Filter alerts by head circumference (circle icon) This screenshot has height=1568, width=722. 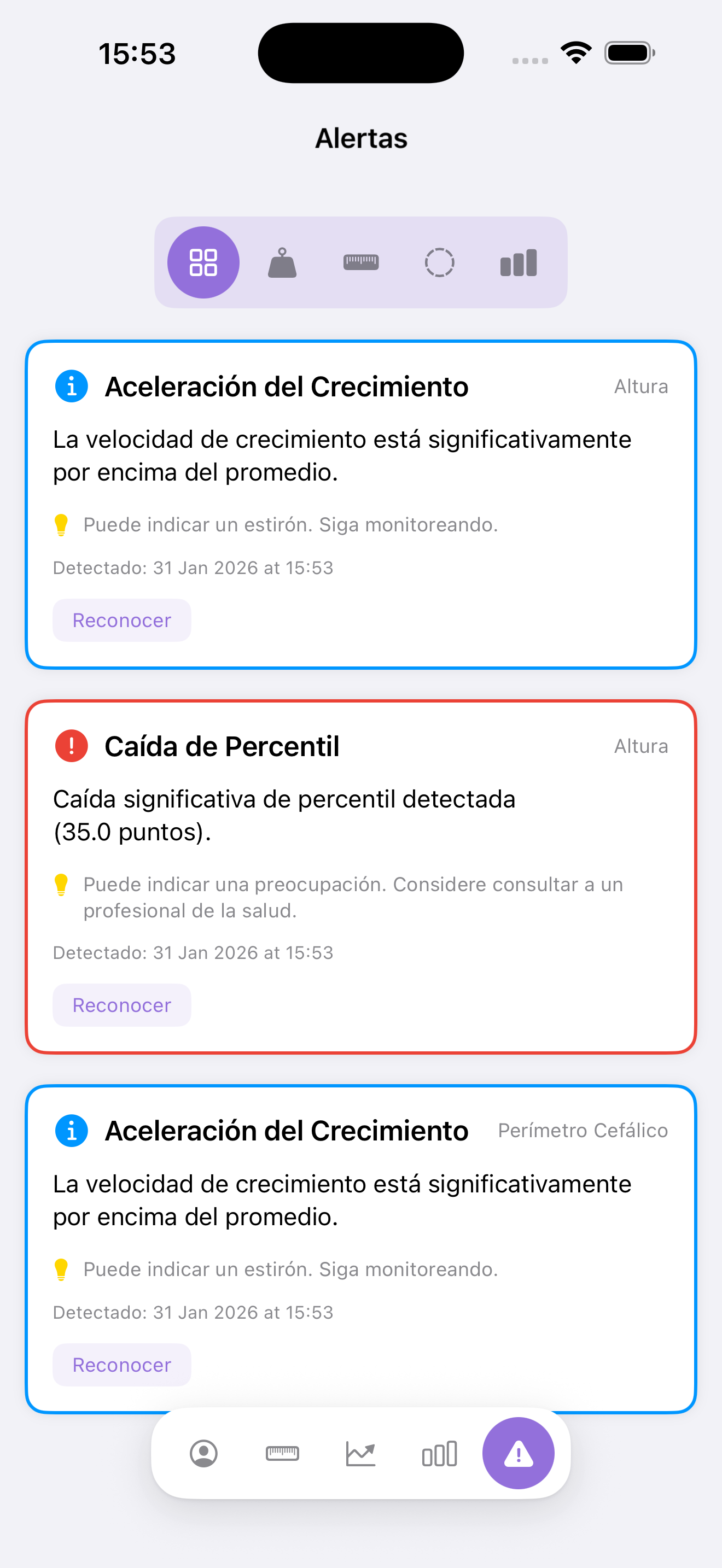coord(440,262)
